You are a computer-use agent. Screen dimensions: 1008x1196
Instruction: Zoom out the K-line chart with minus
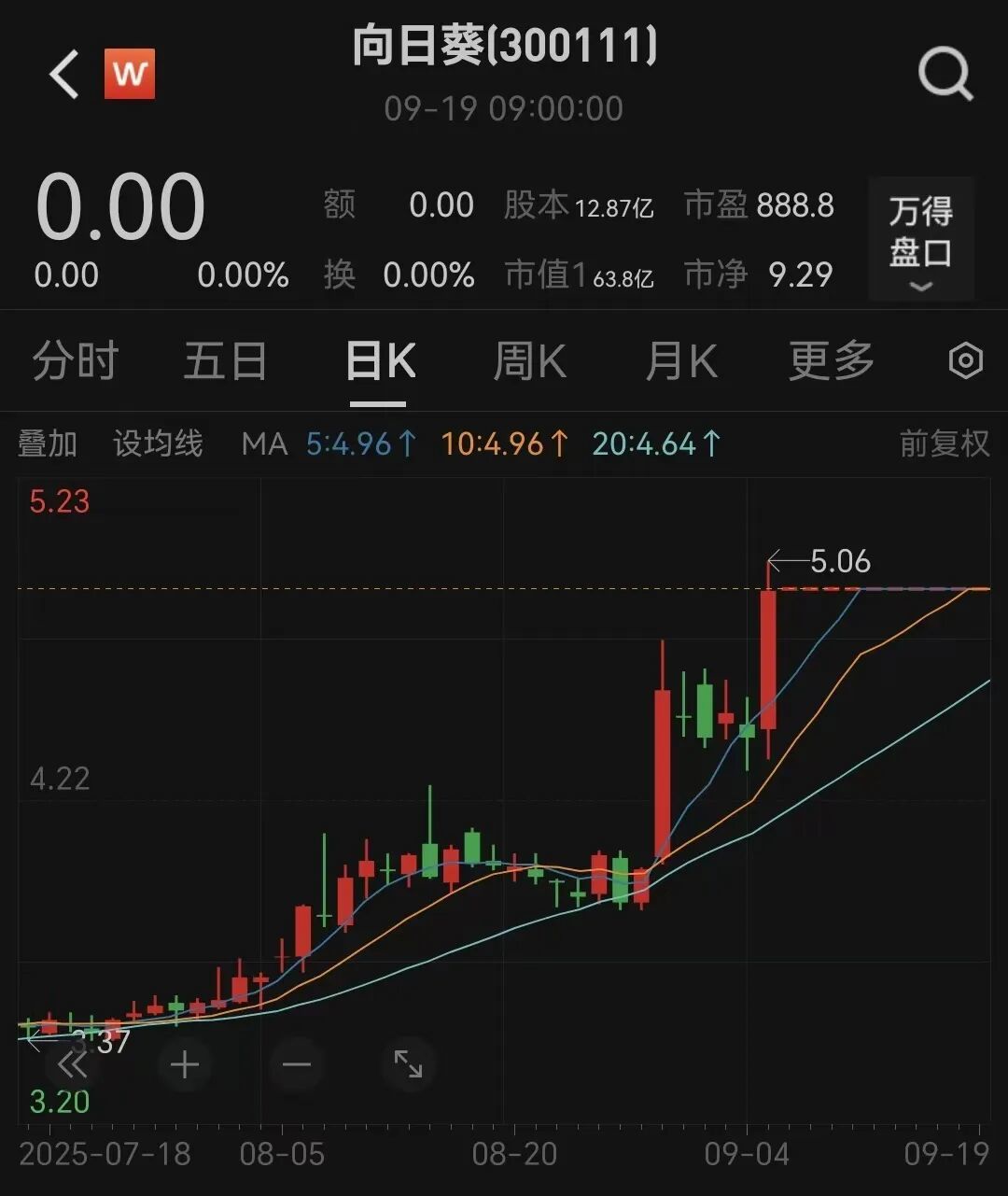pos(297,1064)
